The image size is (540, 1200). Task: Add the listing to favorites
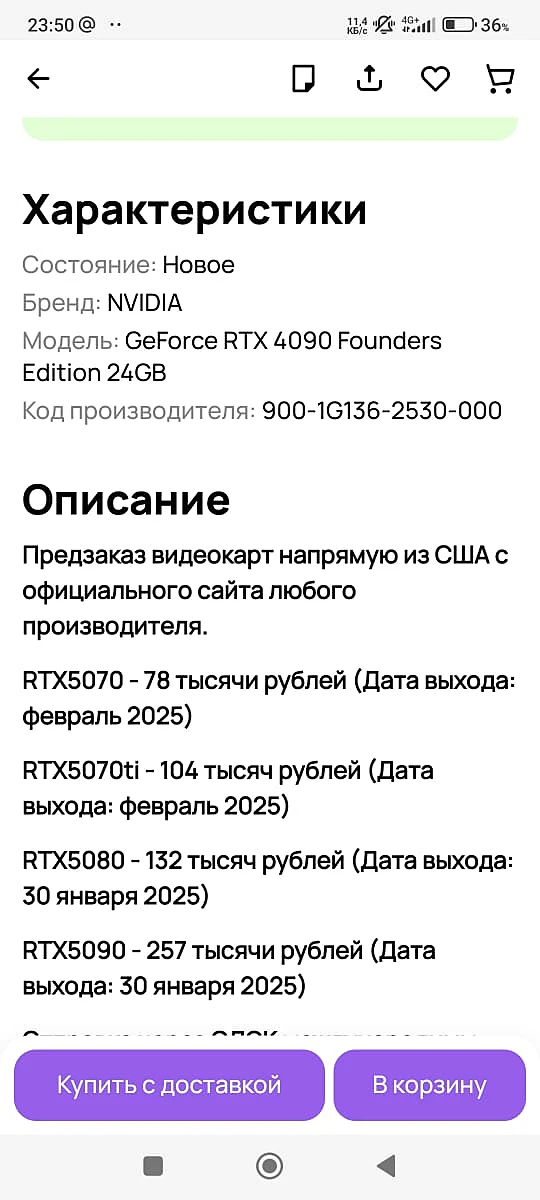pos(435,79)
